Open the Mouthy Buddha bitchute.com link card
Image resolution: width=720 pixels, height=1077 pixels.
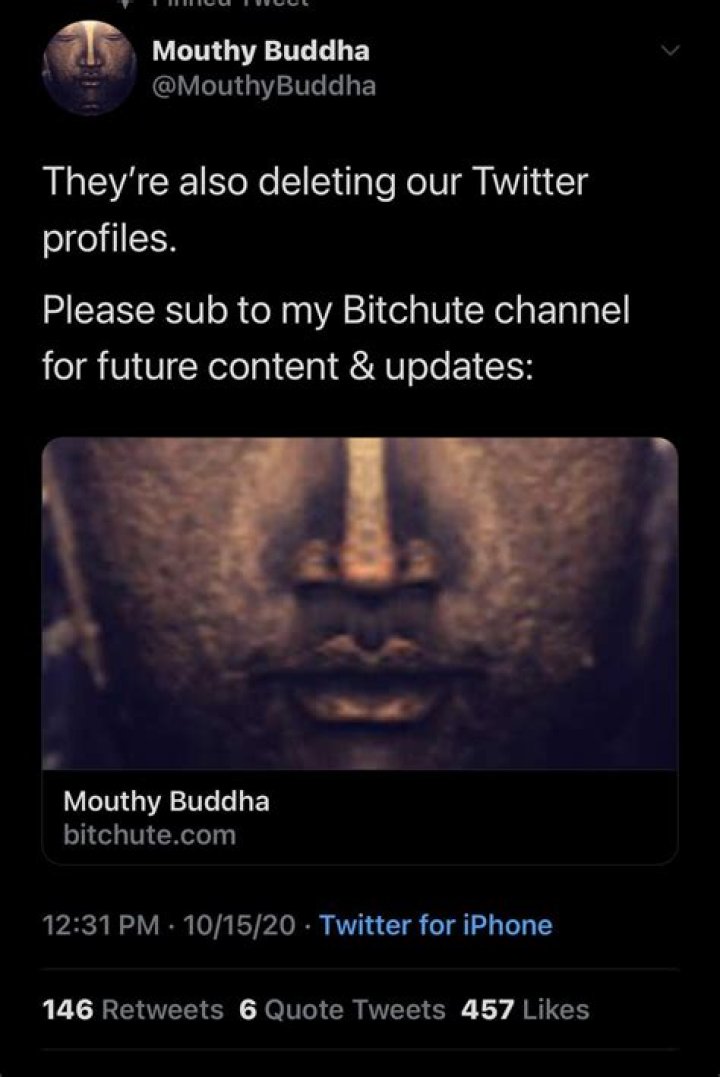(x=360, y=650)
